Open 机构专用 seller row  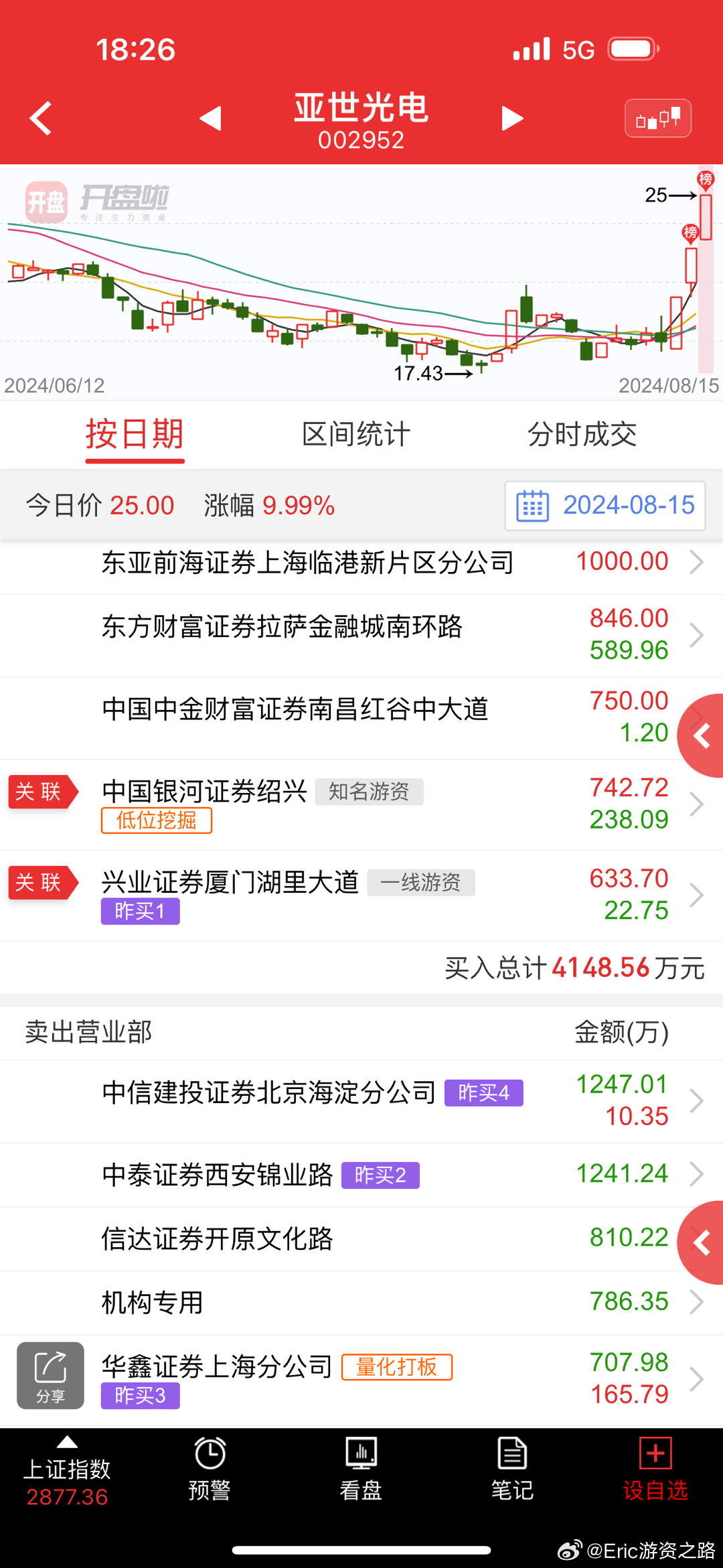(361, 1302)
